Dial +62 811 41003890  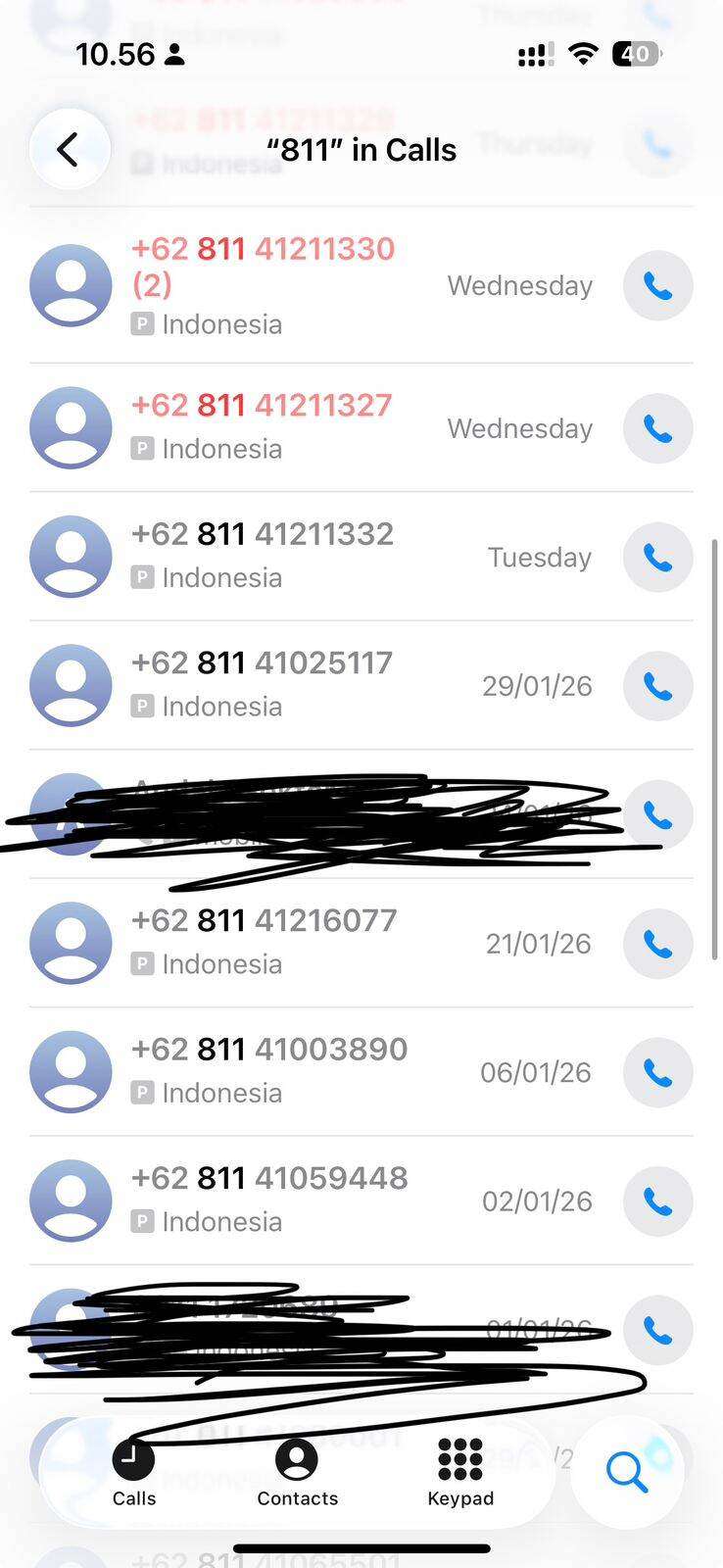(x=657, y=1072)
